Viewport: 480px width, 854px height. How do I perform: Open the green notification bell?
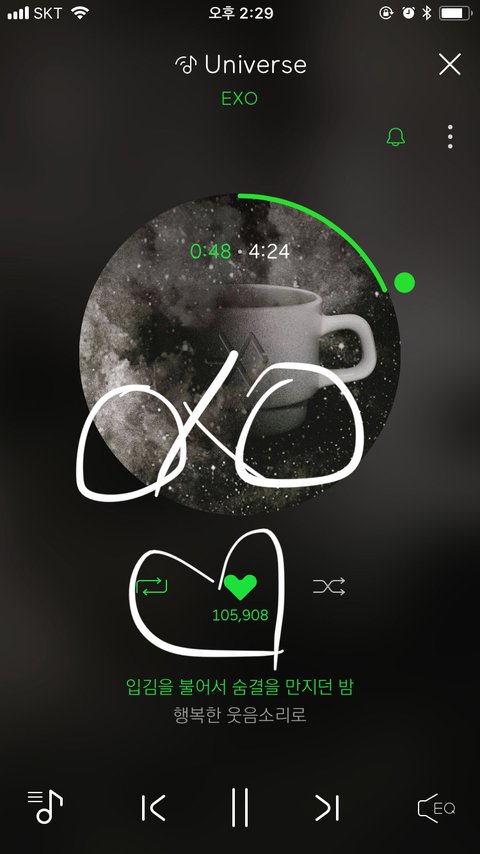(x=396, y=137)
